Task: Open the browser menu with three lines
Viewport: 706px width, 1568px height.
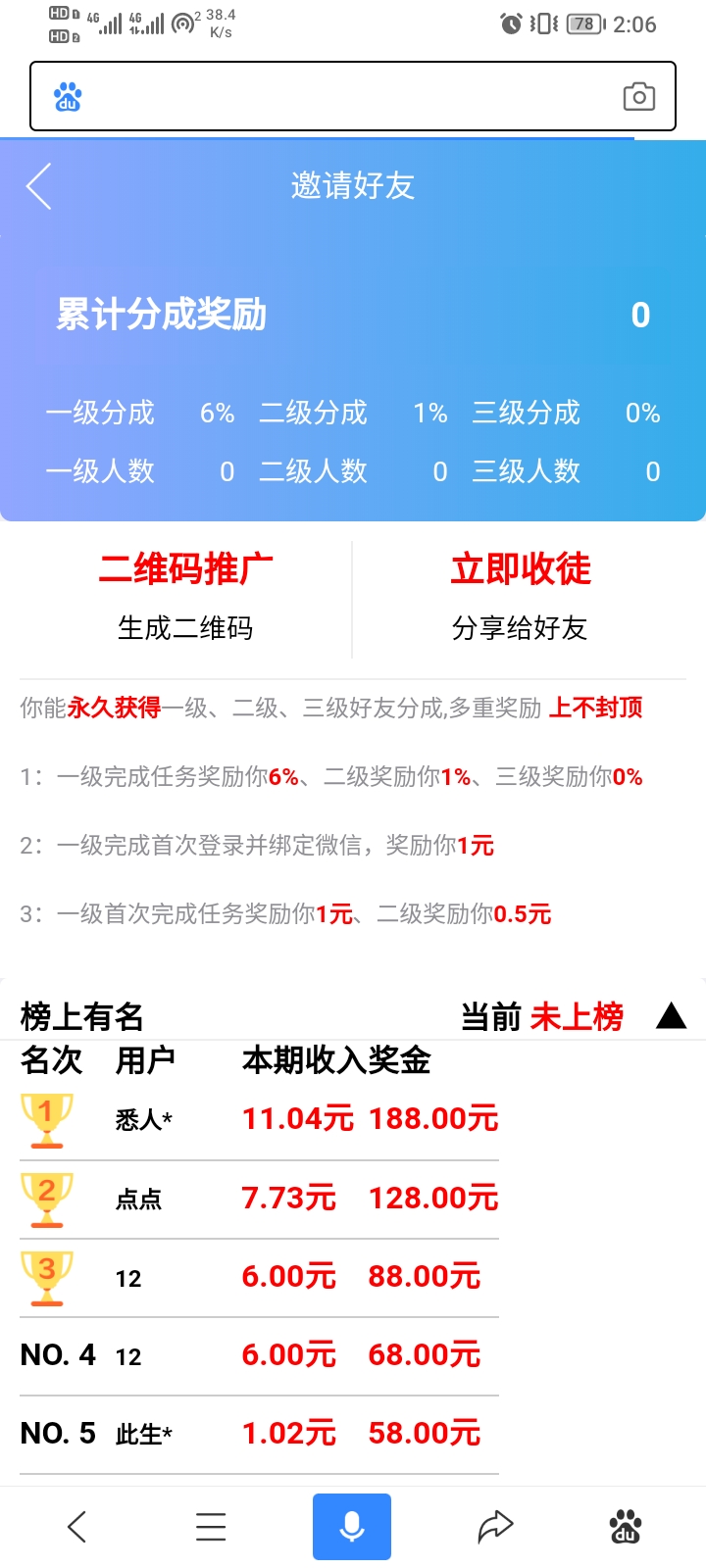Action: tap(211, 1526)
